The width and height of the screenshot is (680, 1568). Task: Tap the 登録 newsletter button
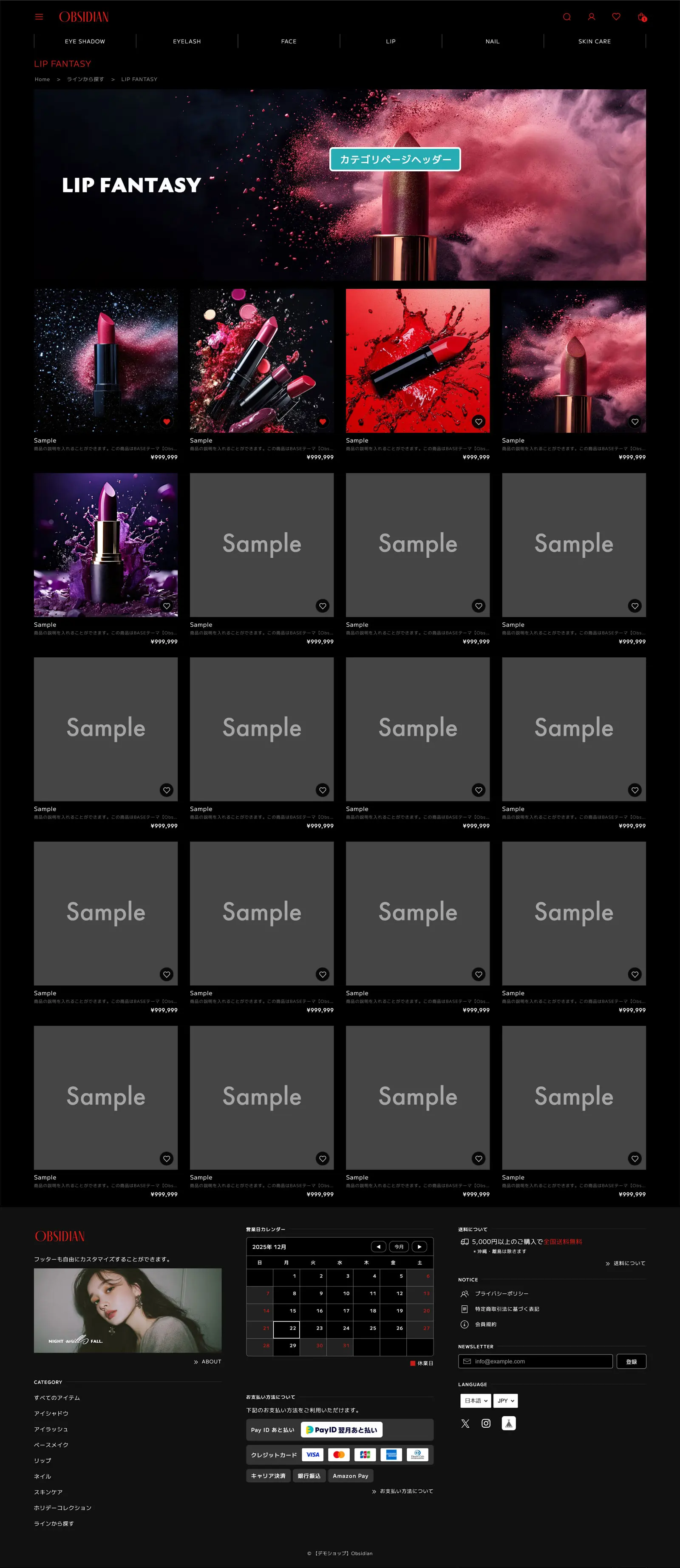coord(631,1362)
